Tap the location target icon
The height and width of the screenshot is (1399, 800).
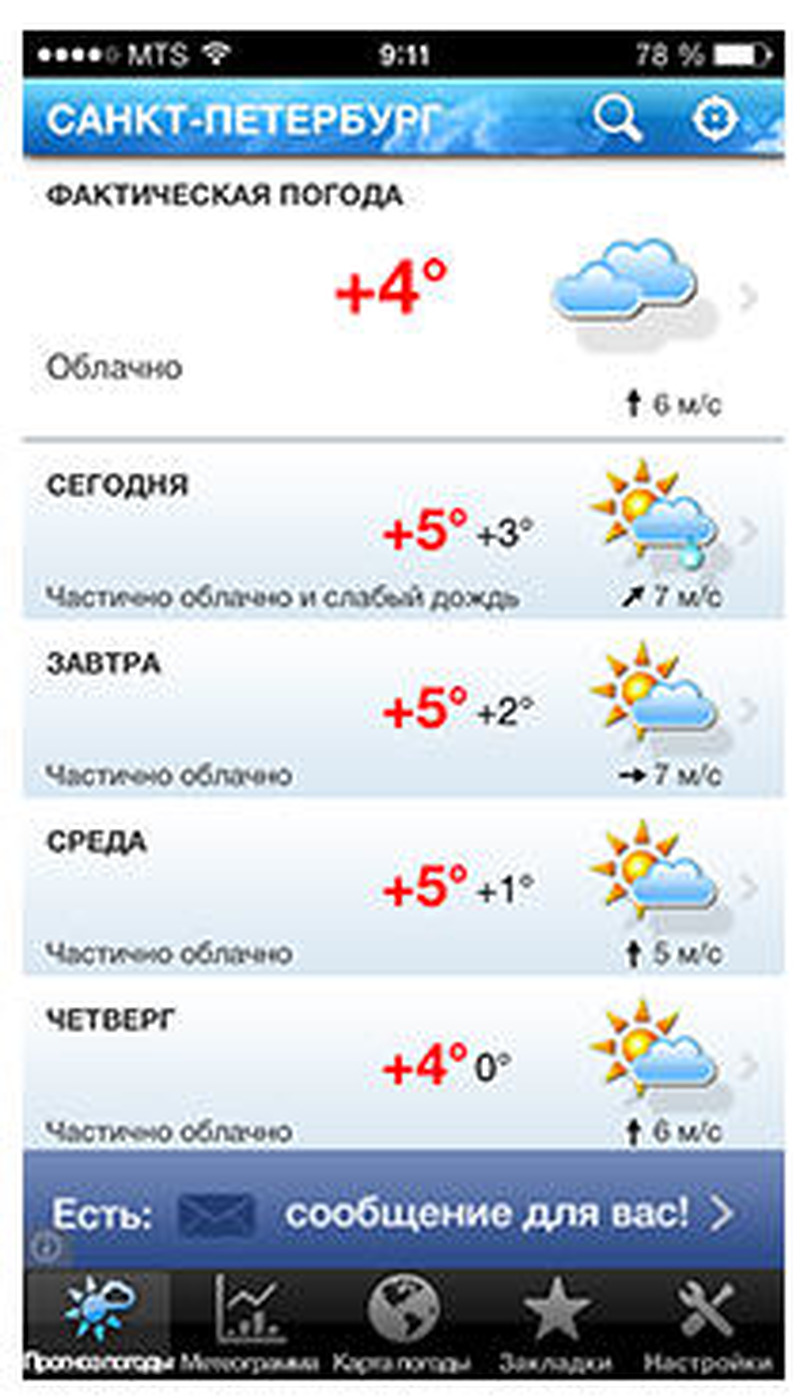715,119
